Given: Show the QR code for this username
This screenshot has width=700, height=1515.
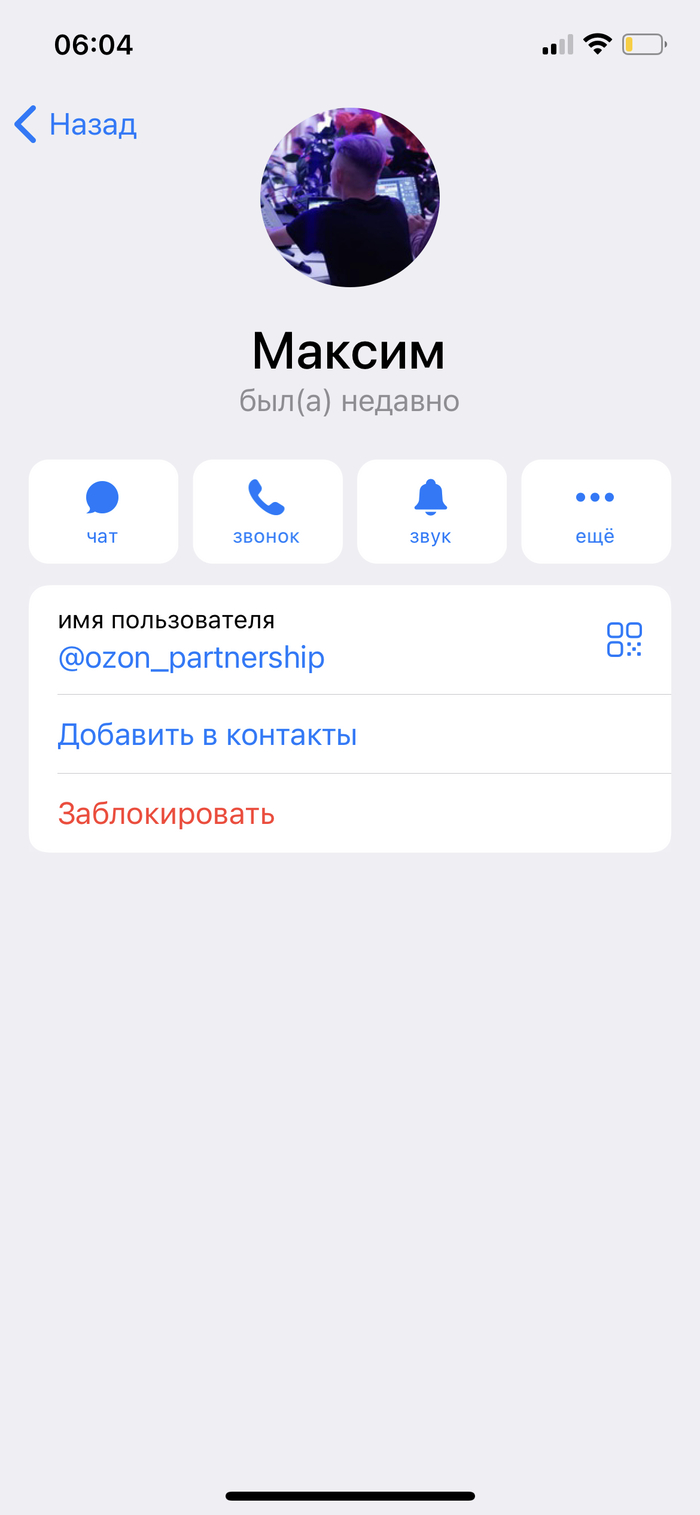Looking at the screenshot, I should click(x=624, y=639).
